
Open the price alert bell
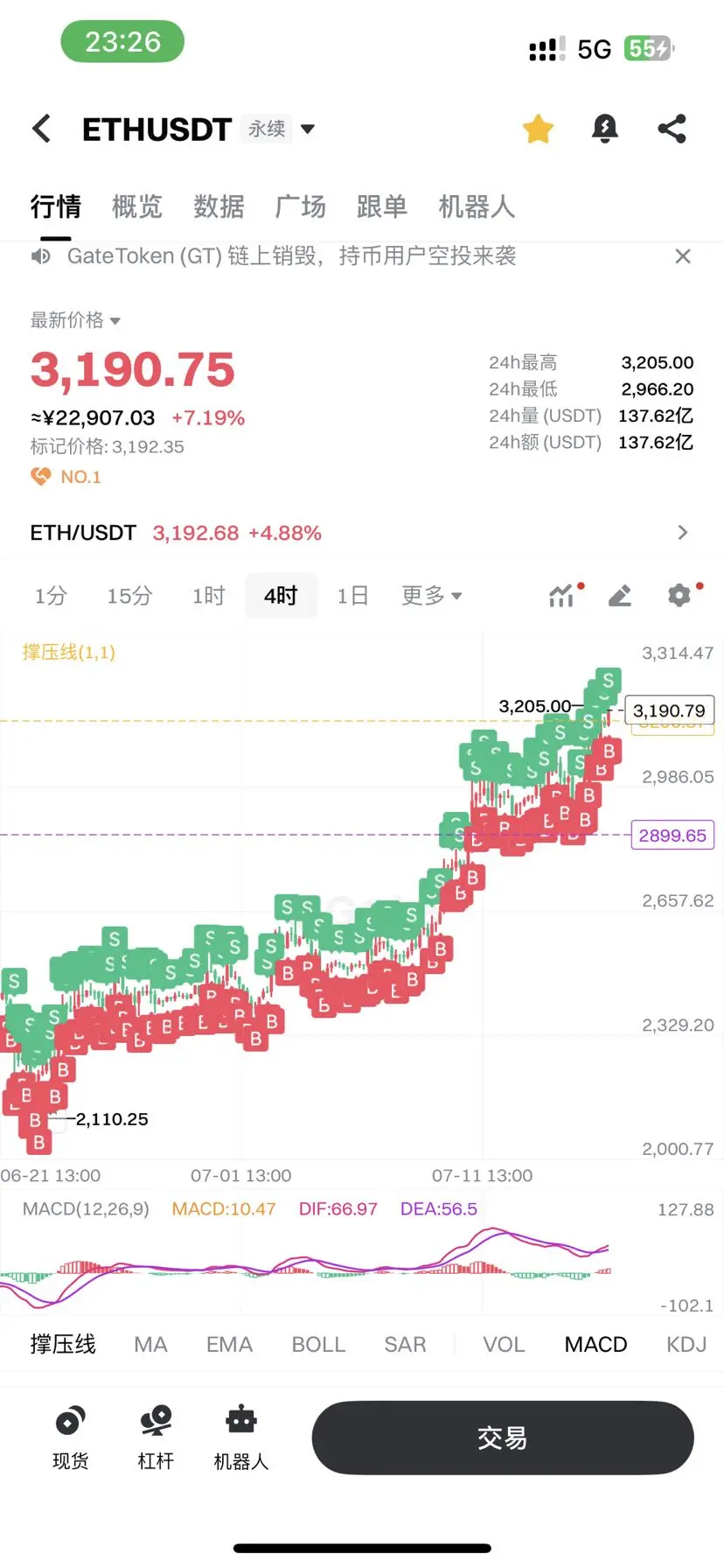pos(604,129)
